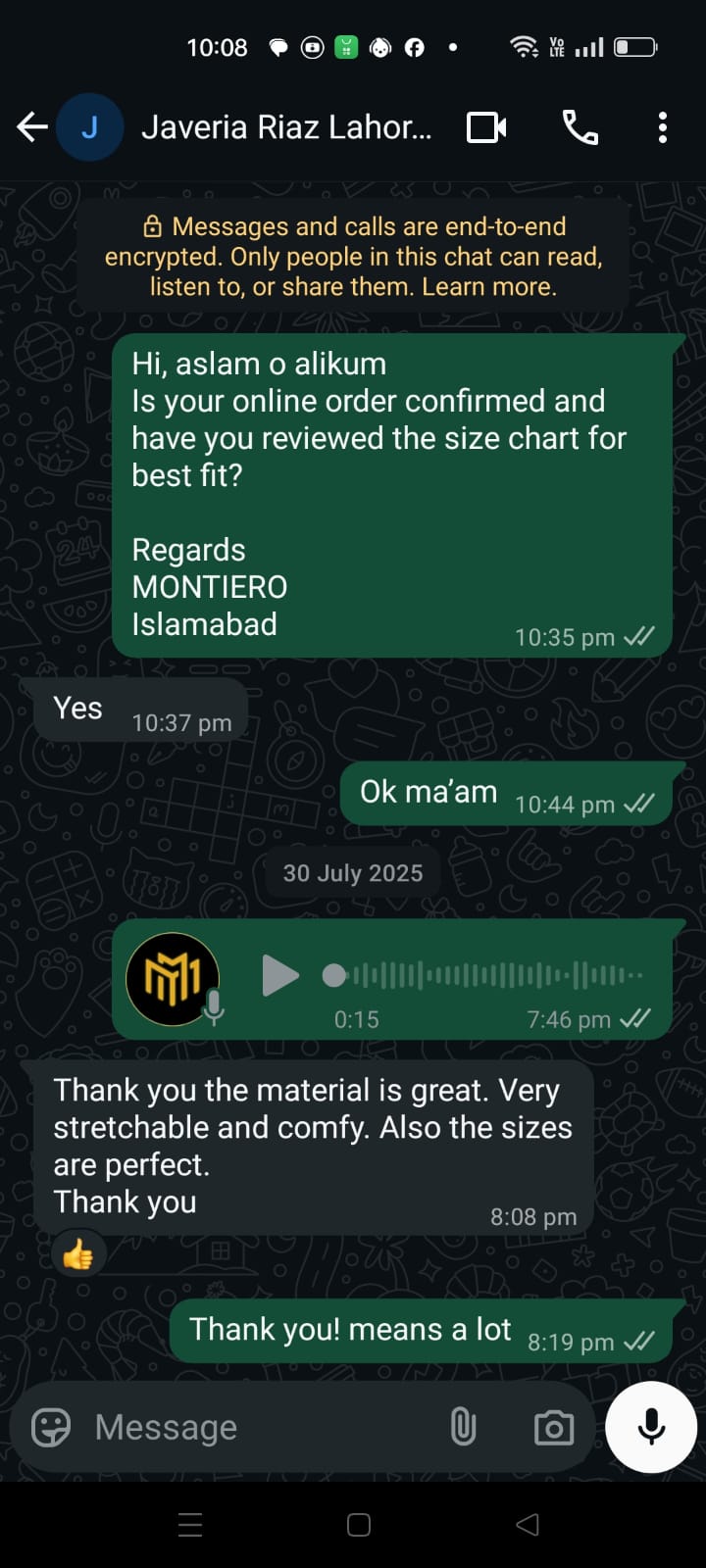The height and width of the screenshot is (1568, 706).
Task: Tap the microphone to record voice message
Action: tap(651, 1427)
